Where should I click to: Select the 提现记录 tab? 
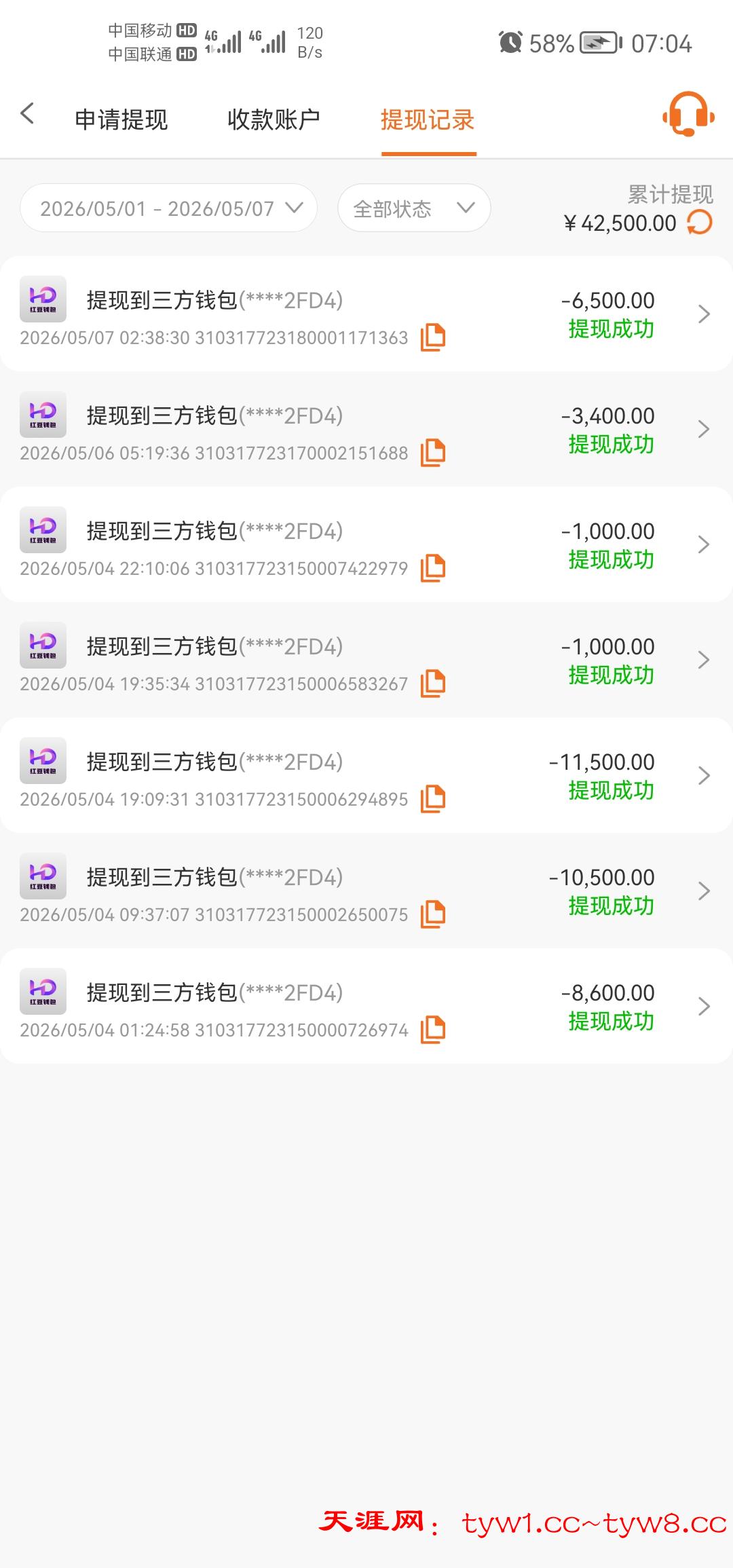click(428, 119)
